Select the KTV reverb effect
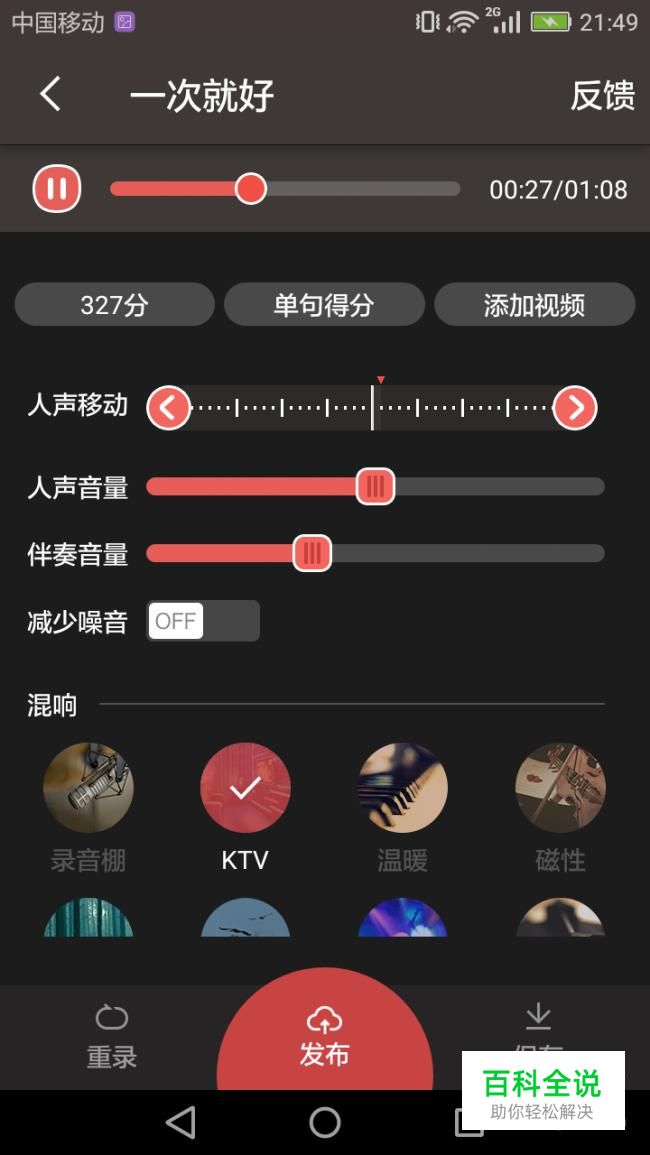 pos(245,789)
